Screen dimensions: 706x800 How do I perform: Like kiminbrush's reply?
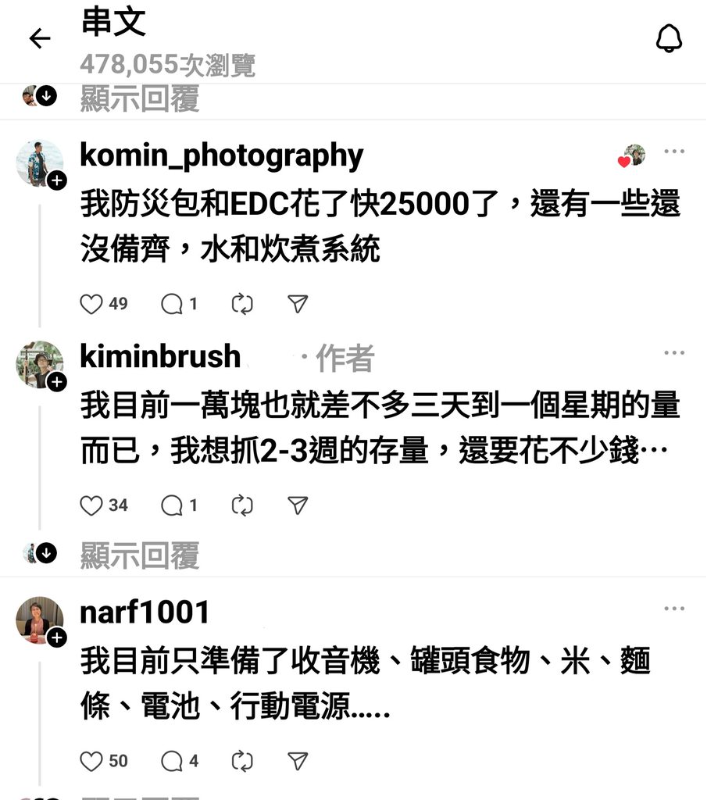tap(92, 505)
